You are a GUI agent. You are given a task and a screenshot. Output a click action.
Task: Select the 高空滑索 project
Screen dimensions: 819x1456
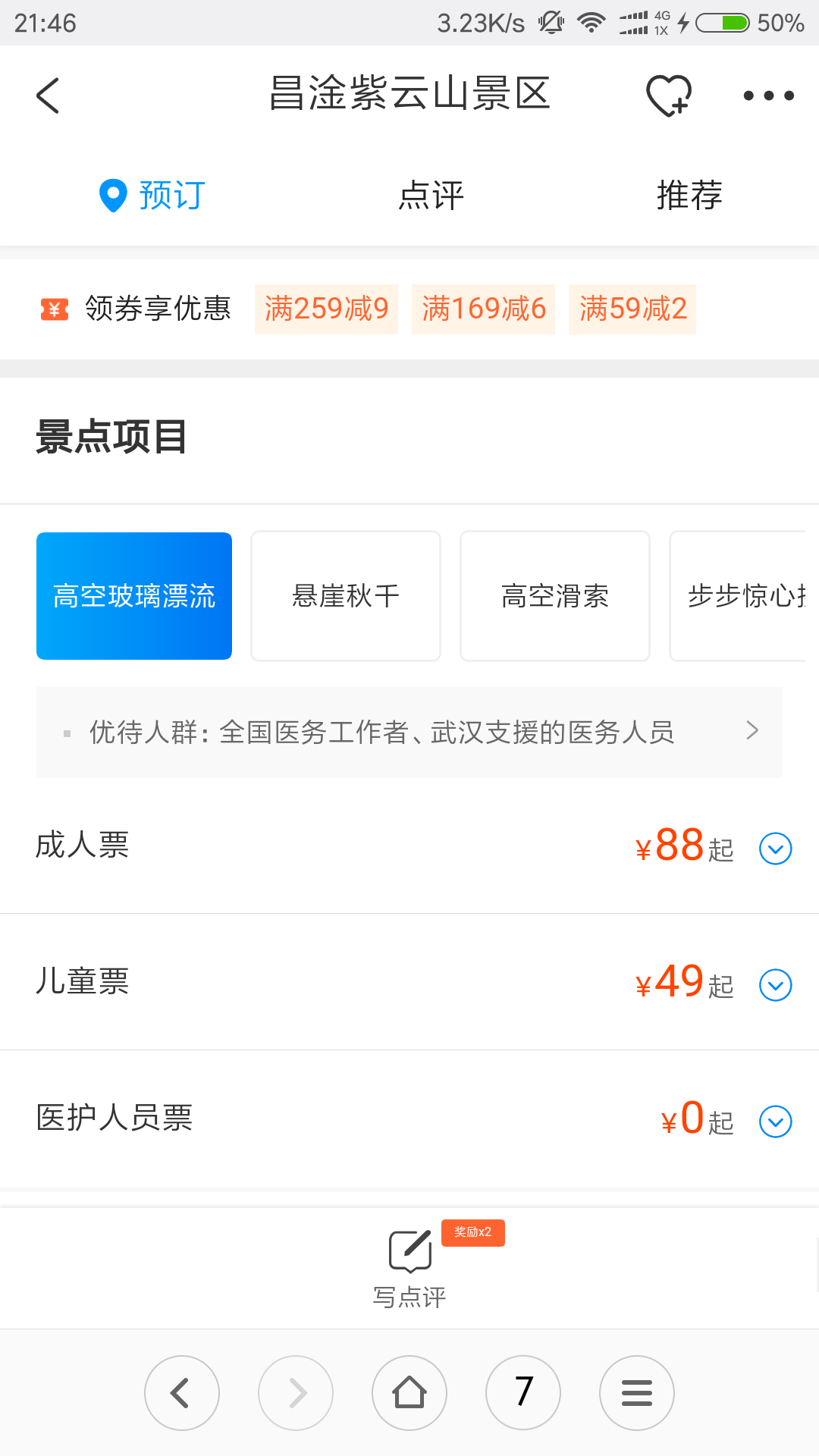(x=555, y=596)
